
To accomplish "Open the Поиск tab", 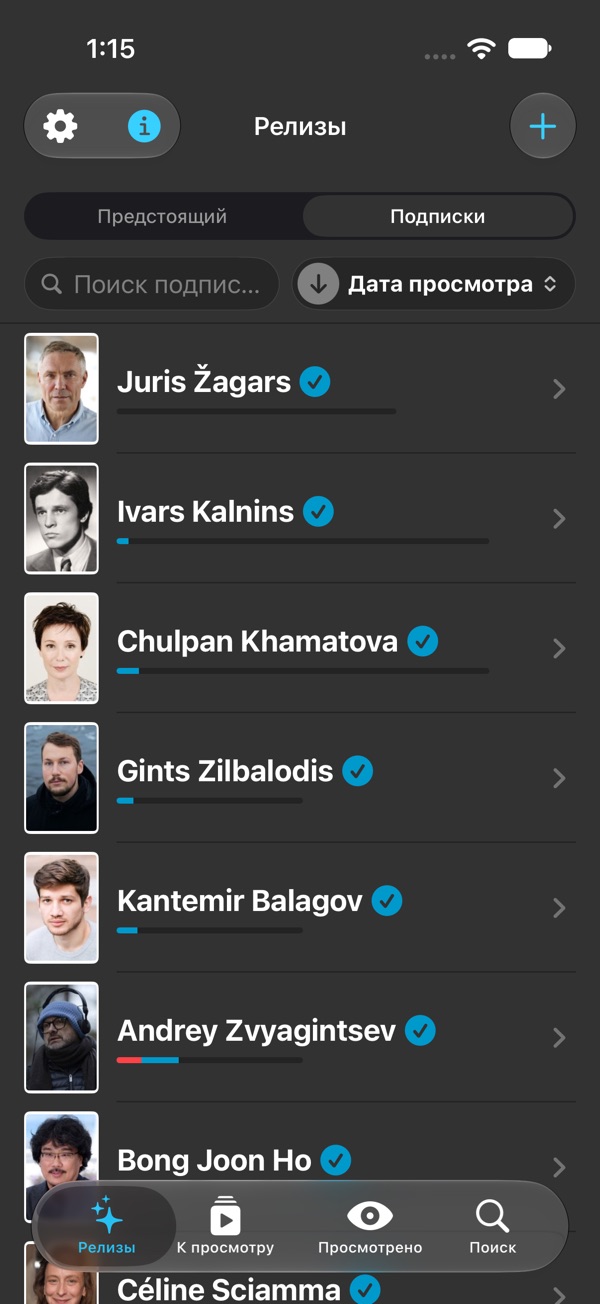I will (493, 1227).
